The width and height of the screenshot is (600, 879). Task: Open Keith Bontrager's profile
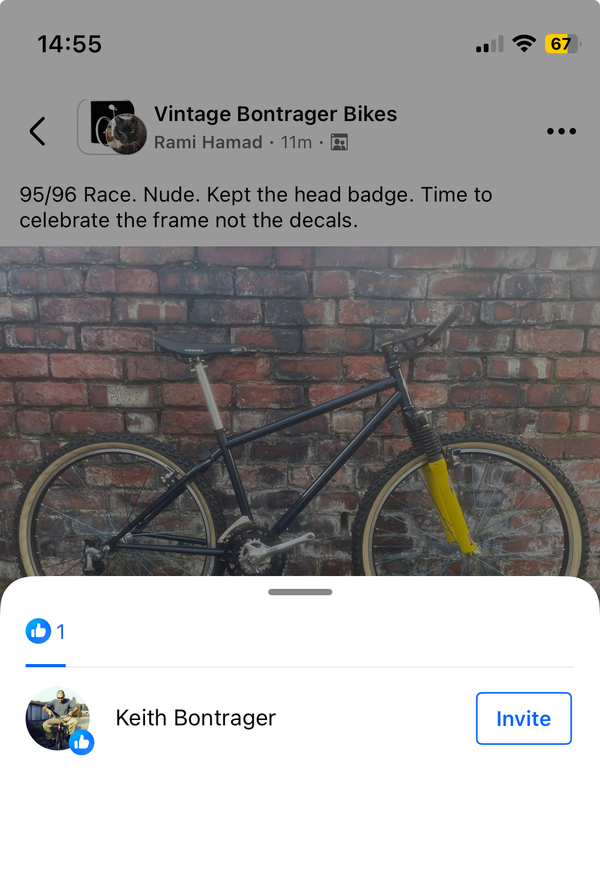[196, 718]
